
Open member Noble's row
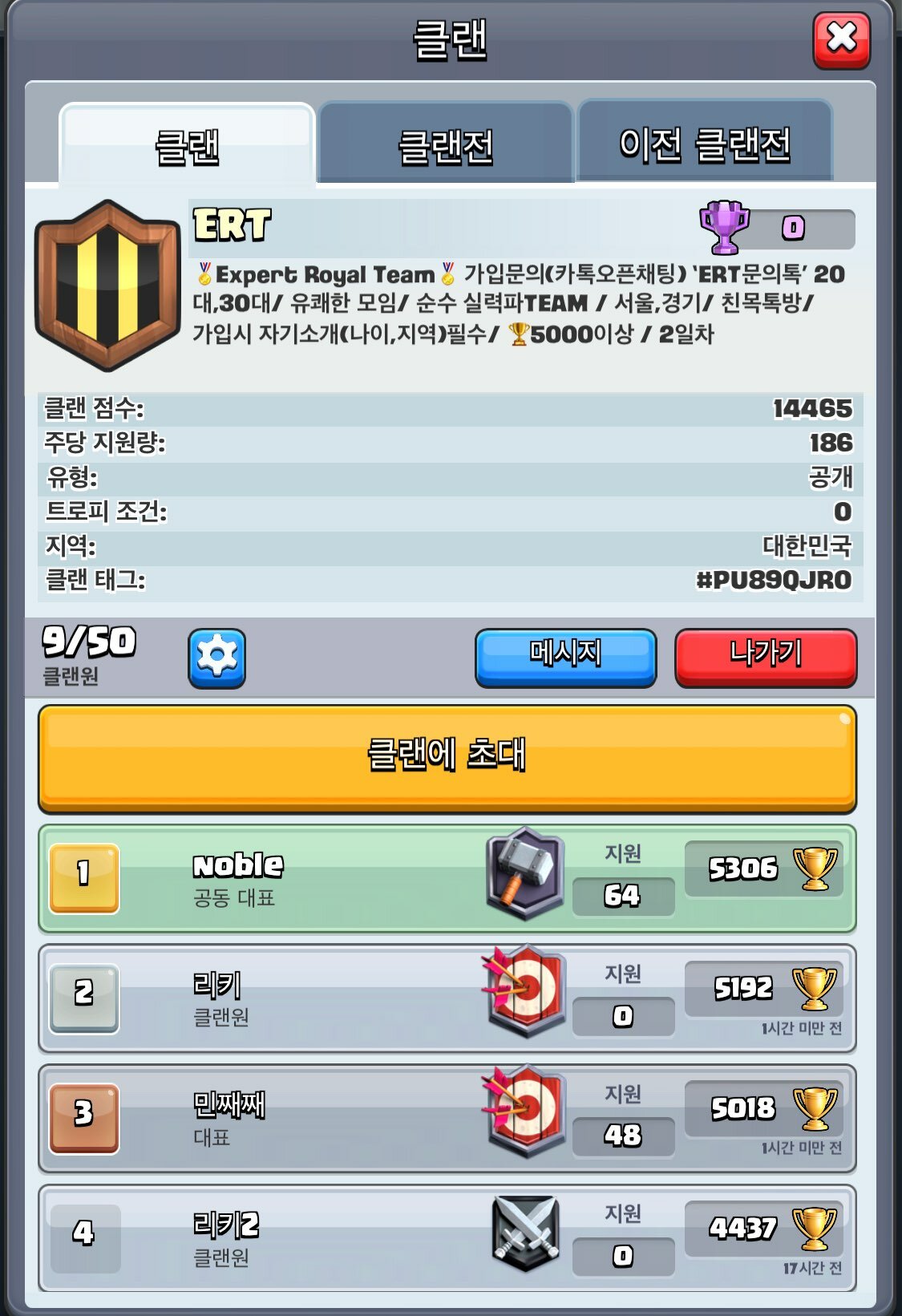(x=321, y=879)
